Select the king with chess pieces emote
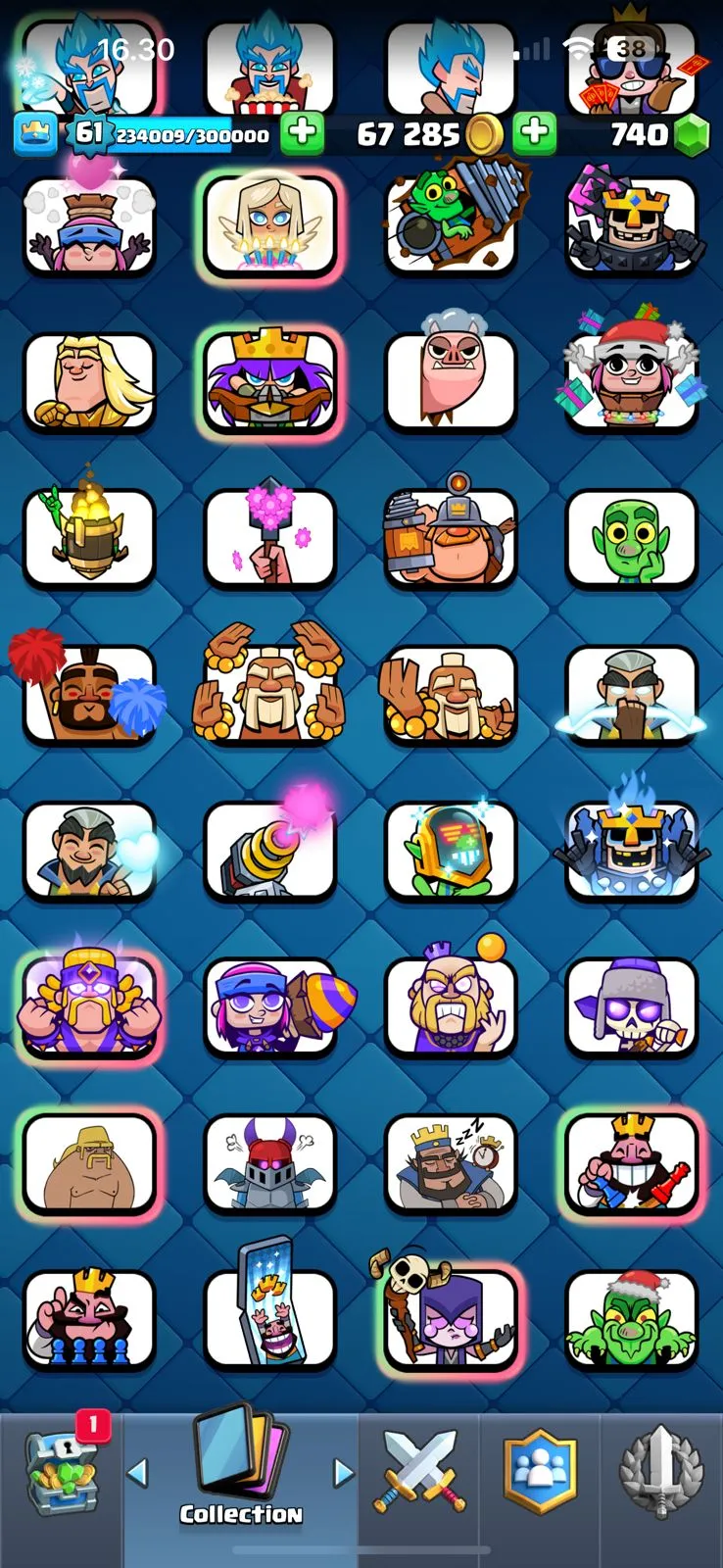Screen dimensions: 723x1568 [88, 1318]
